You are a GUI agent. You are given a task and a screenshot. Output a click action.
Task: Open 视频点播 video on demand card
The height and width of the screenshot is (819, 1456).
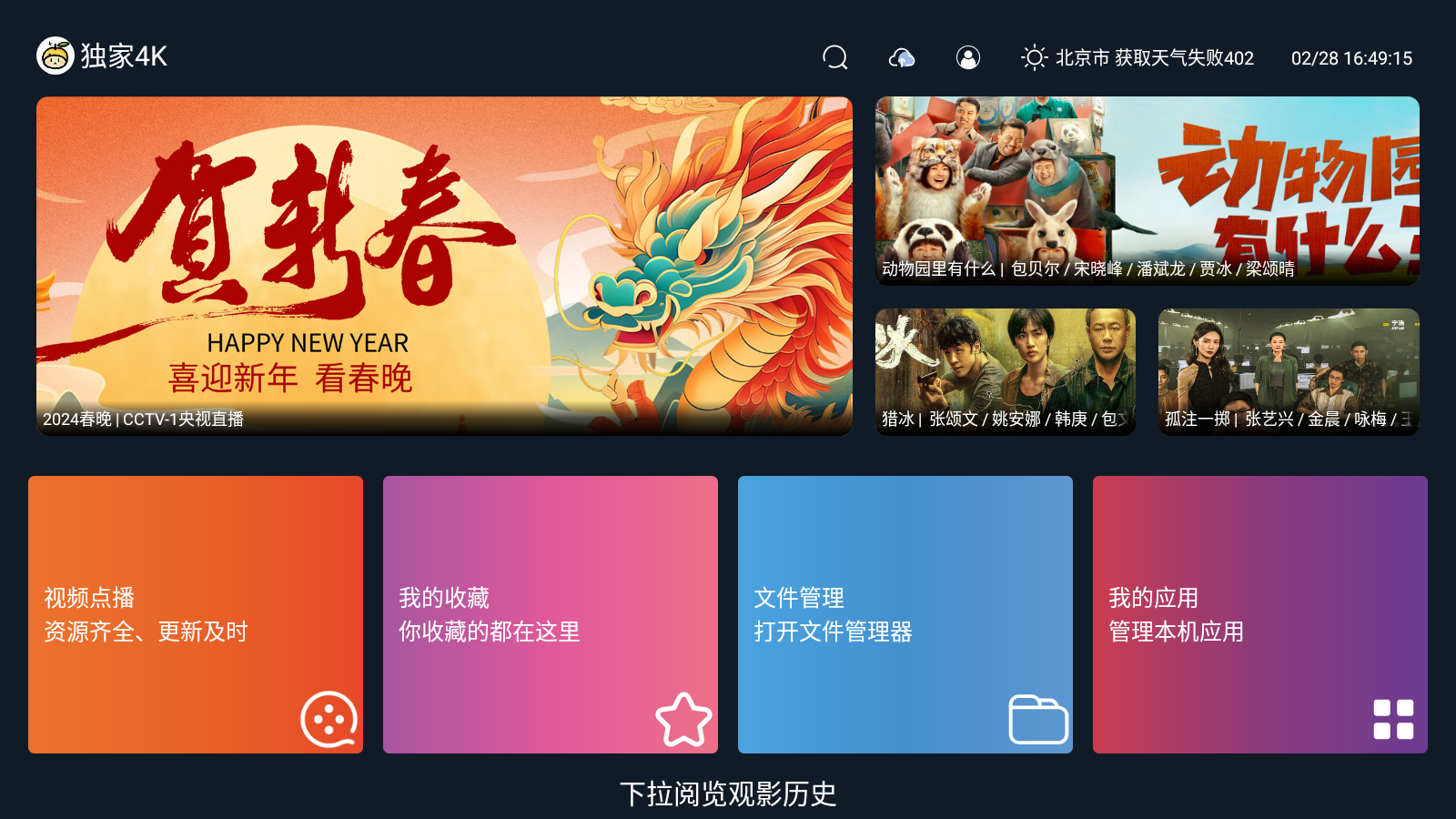(196, 614)
